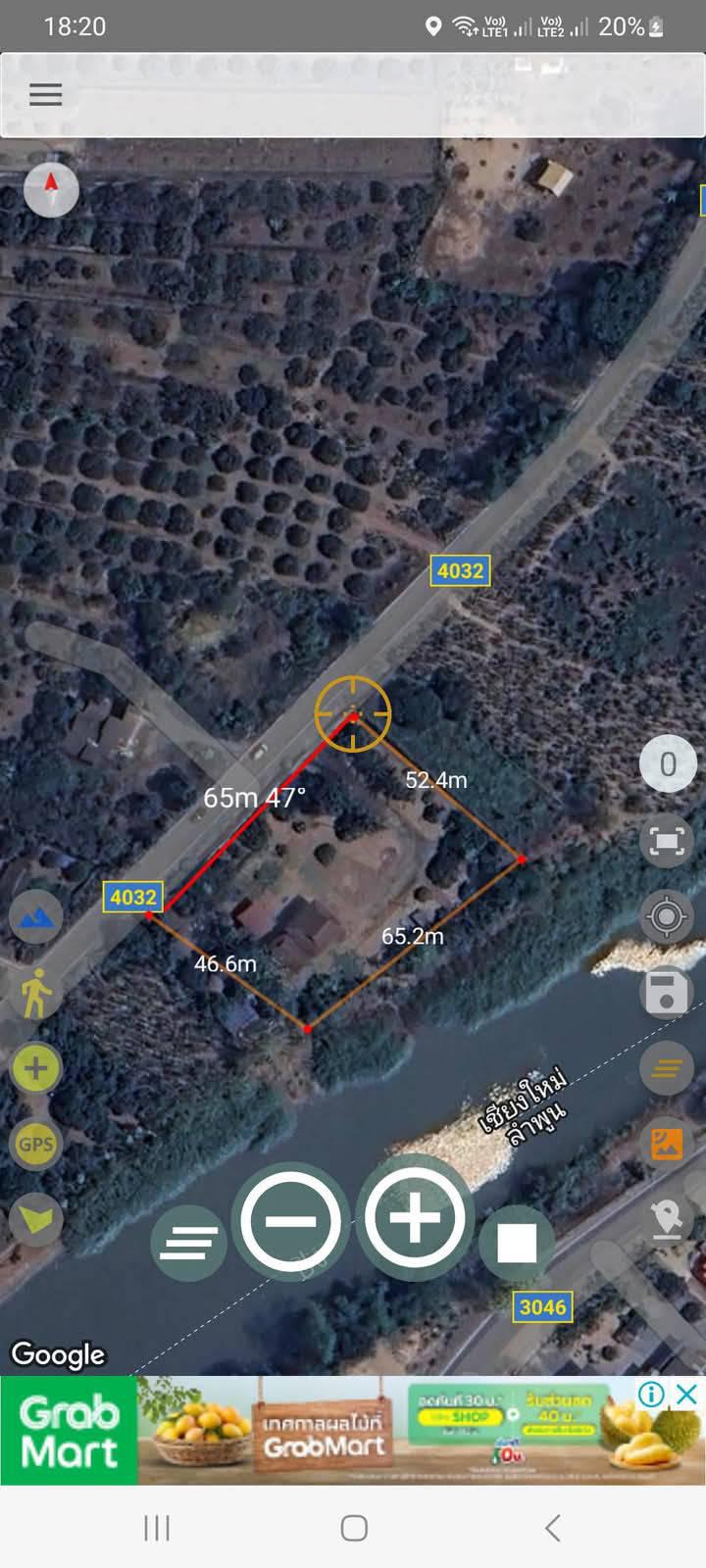Viewport: 706px width, 1568px height.
Task: Open the hamburger menu
Action: 46,94
